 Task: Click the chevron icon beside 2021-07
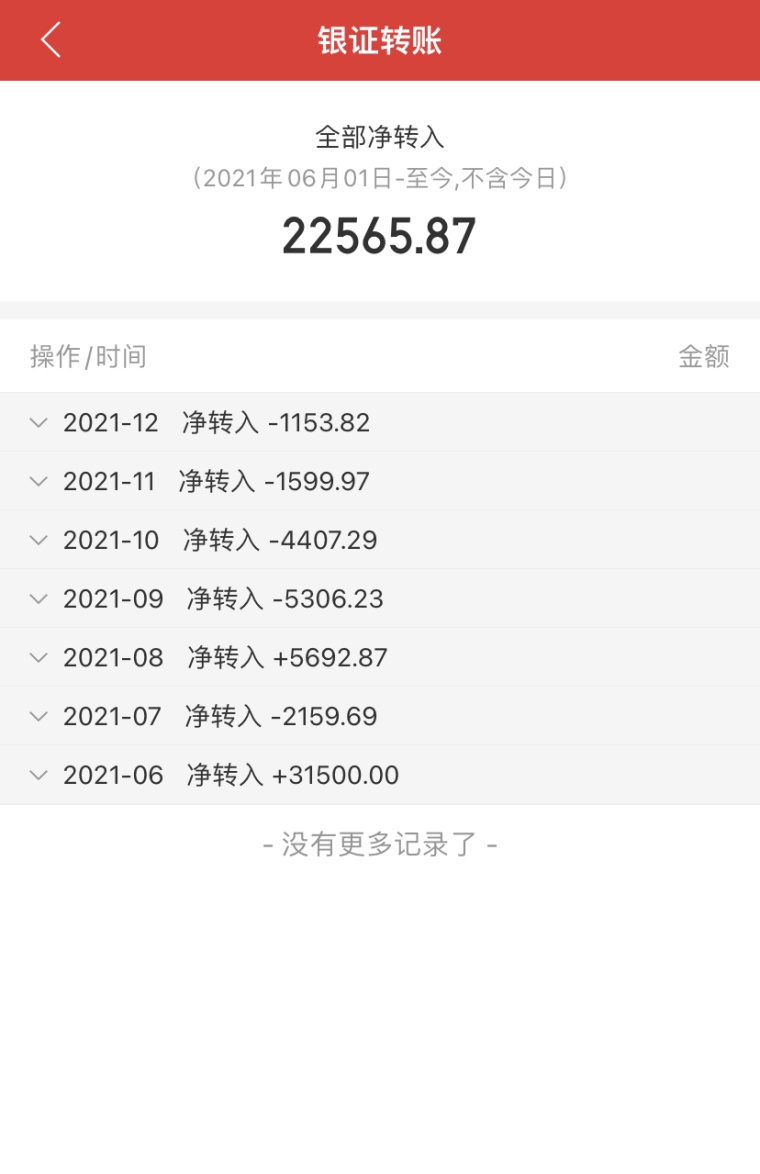[38, 716]
